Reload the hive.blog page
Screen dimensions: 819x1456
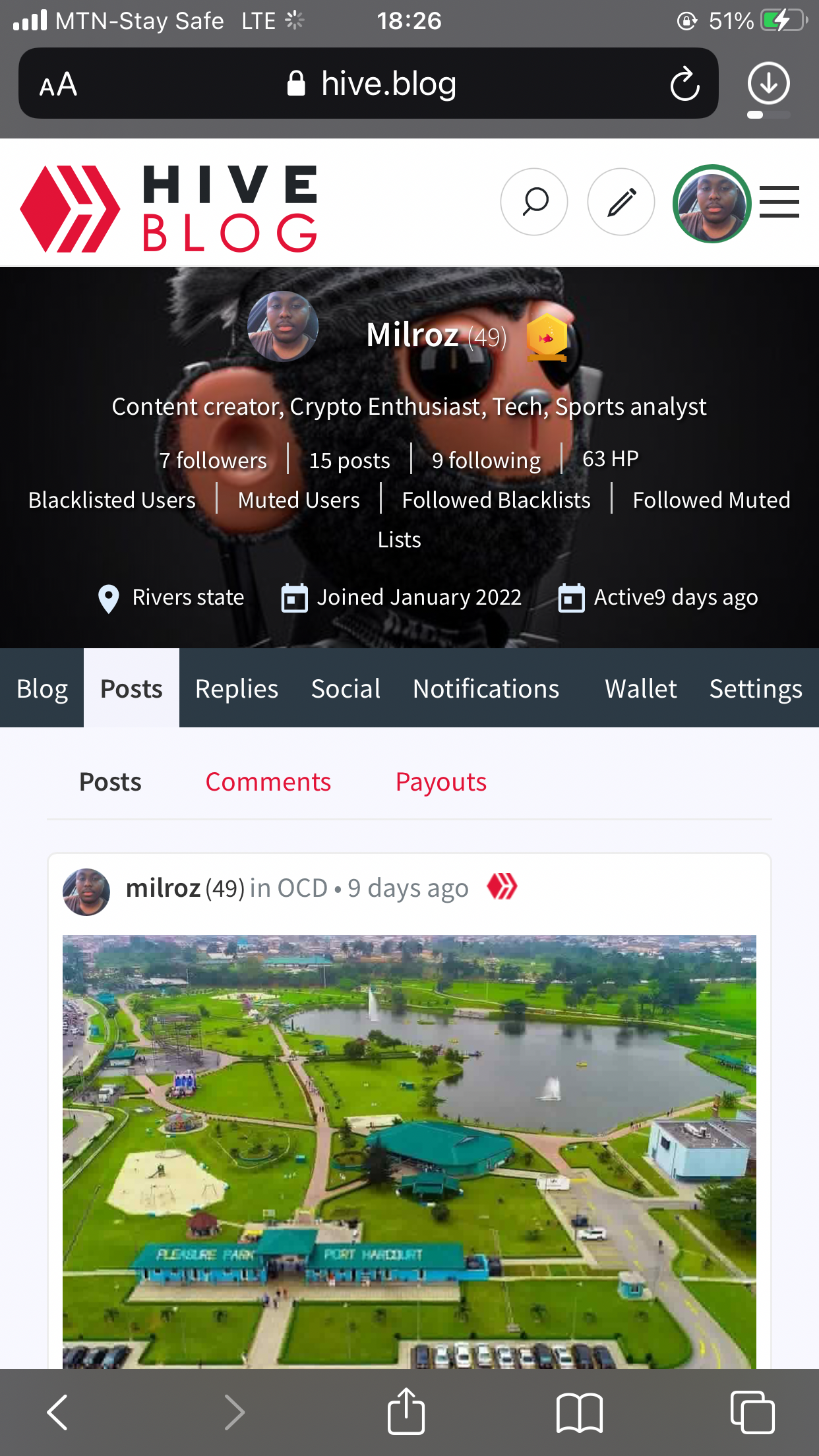pyautogui.click(x=684, y=84)
